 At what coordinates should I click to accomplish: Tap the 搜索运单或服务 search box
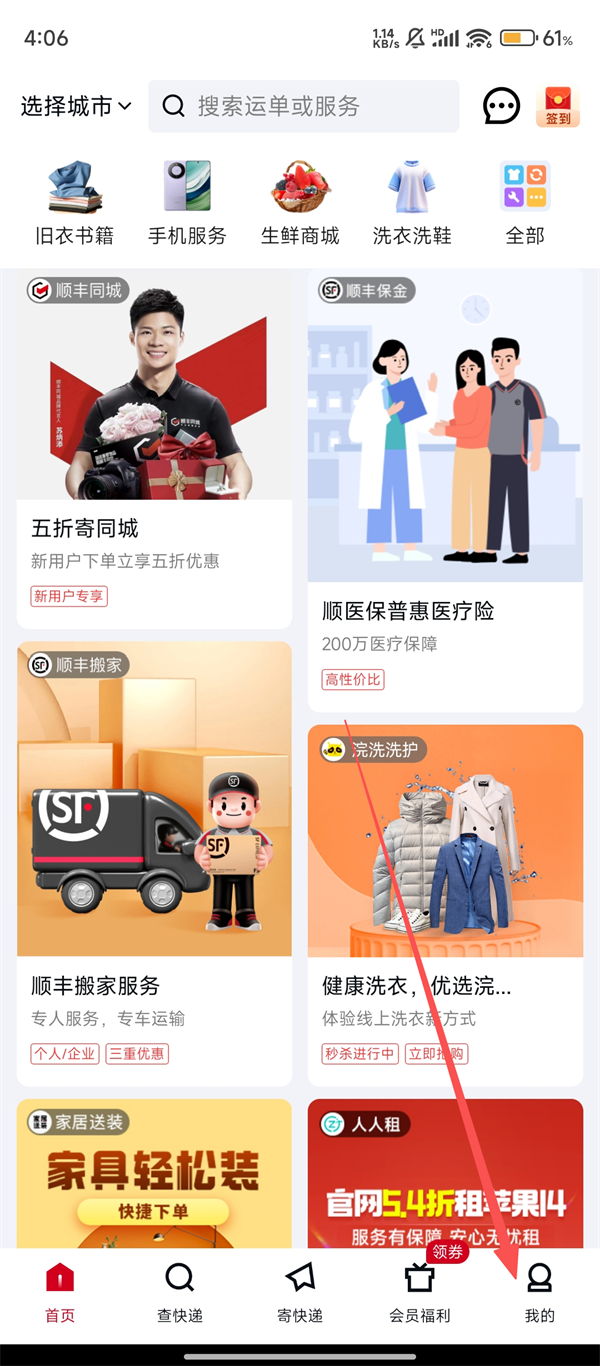pos(303,106)
